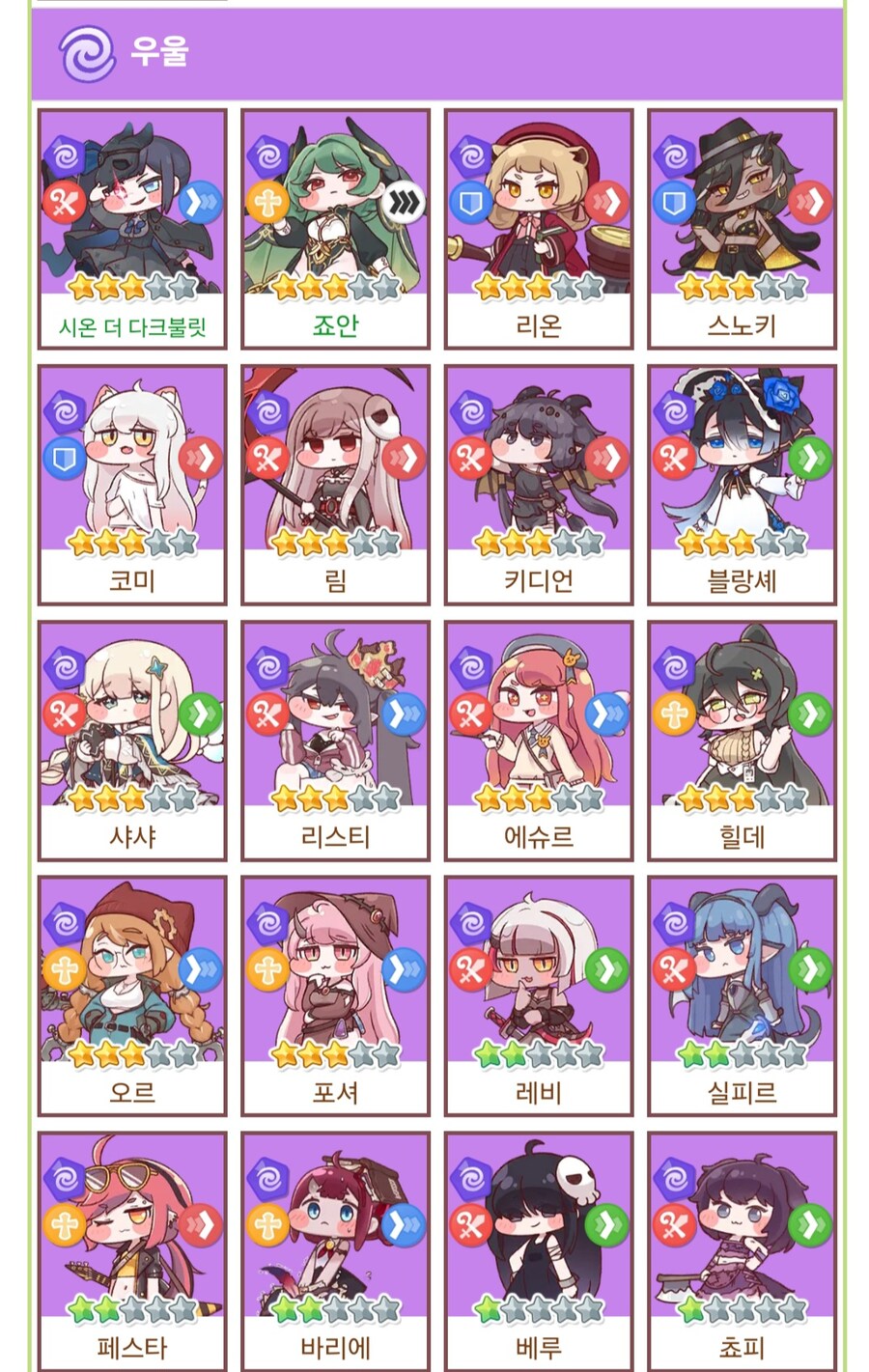View the 바리에 character card

tap(335, 1250)
